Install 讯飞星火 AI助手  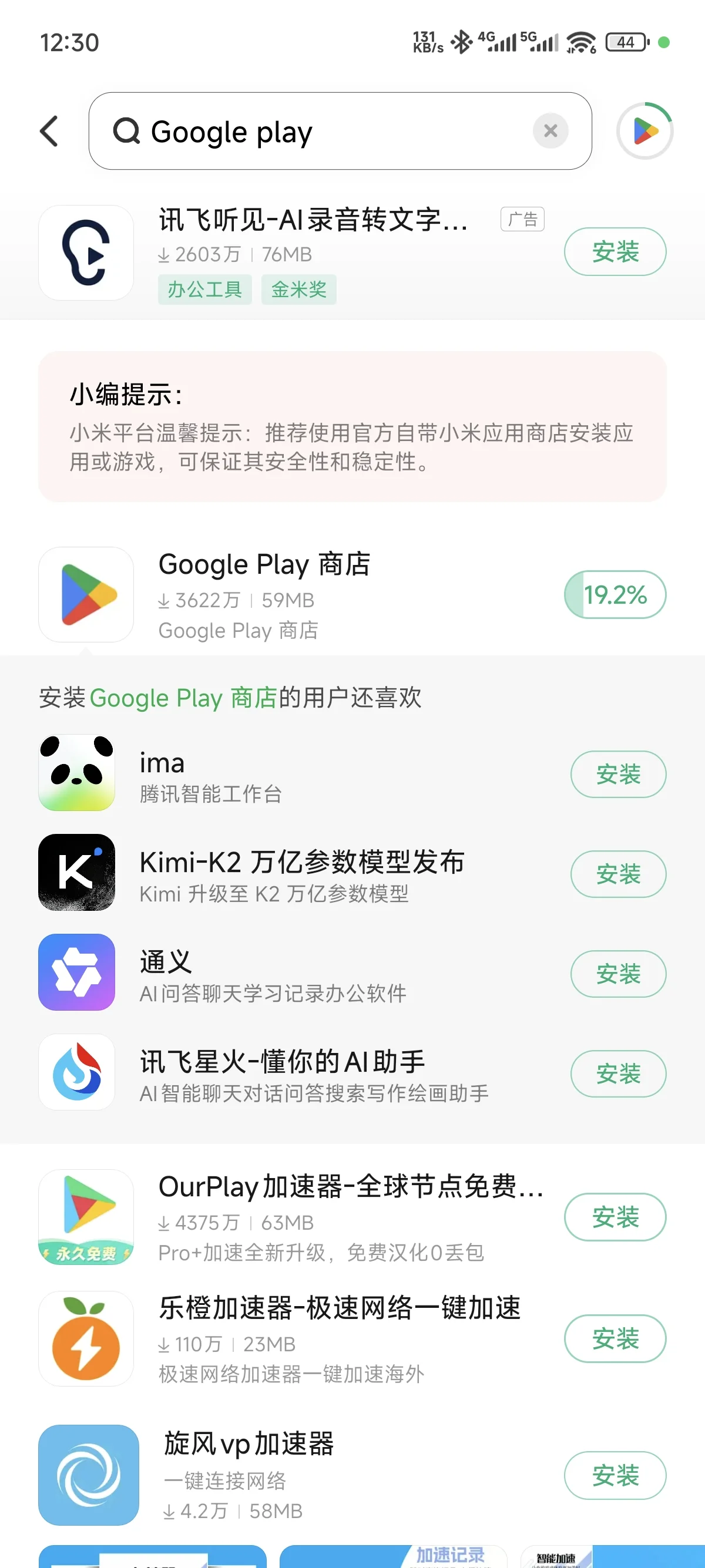[617, 1074]
